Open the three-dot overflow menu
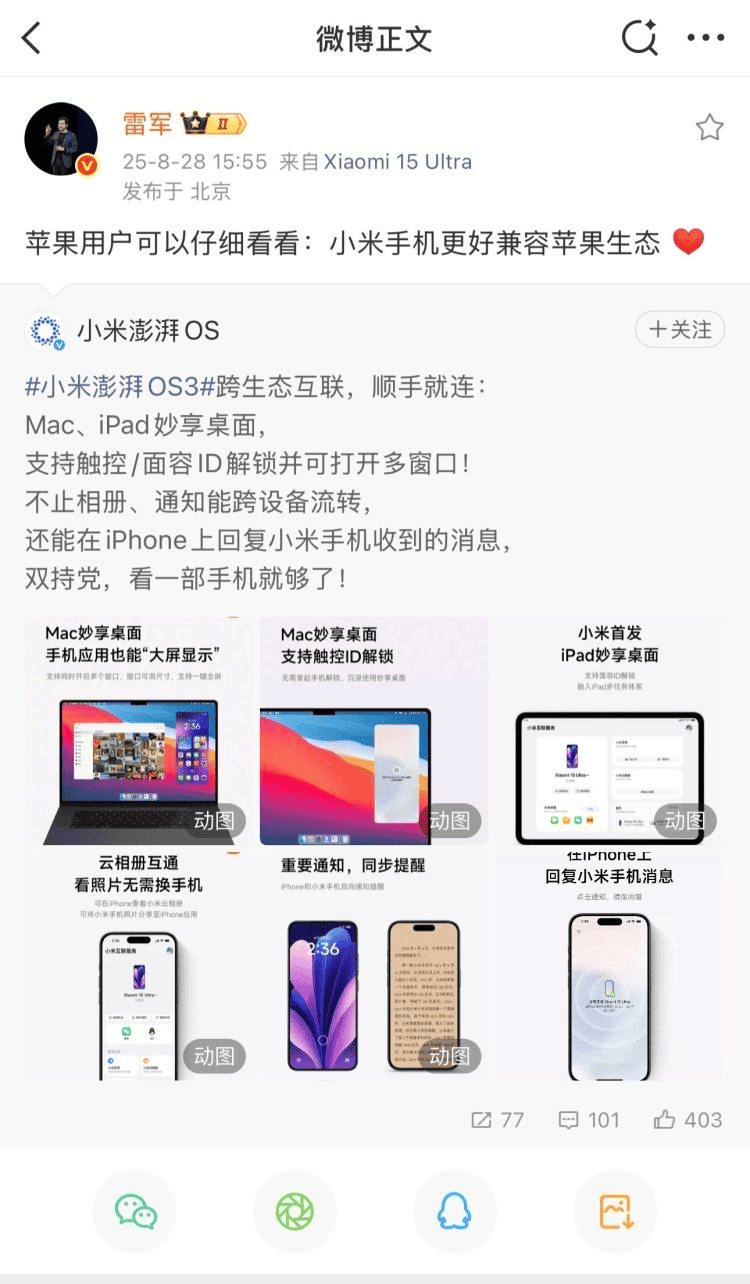 (706, 39)
